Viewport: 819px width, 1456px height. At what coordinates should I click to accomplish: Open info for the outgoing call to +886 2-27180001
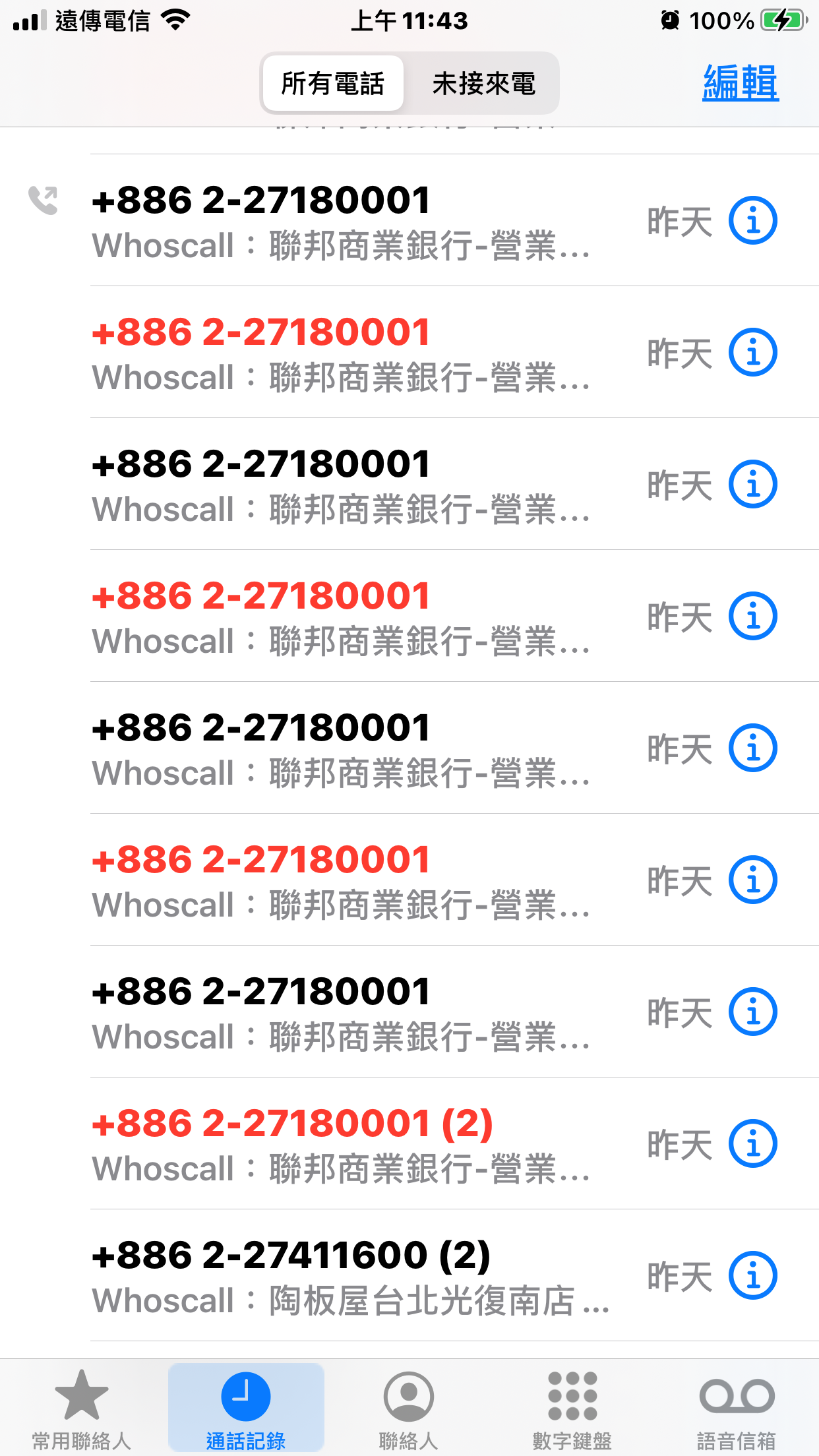pyautogui.click(x=753, y=220)
